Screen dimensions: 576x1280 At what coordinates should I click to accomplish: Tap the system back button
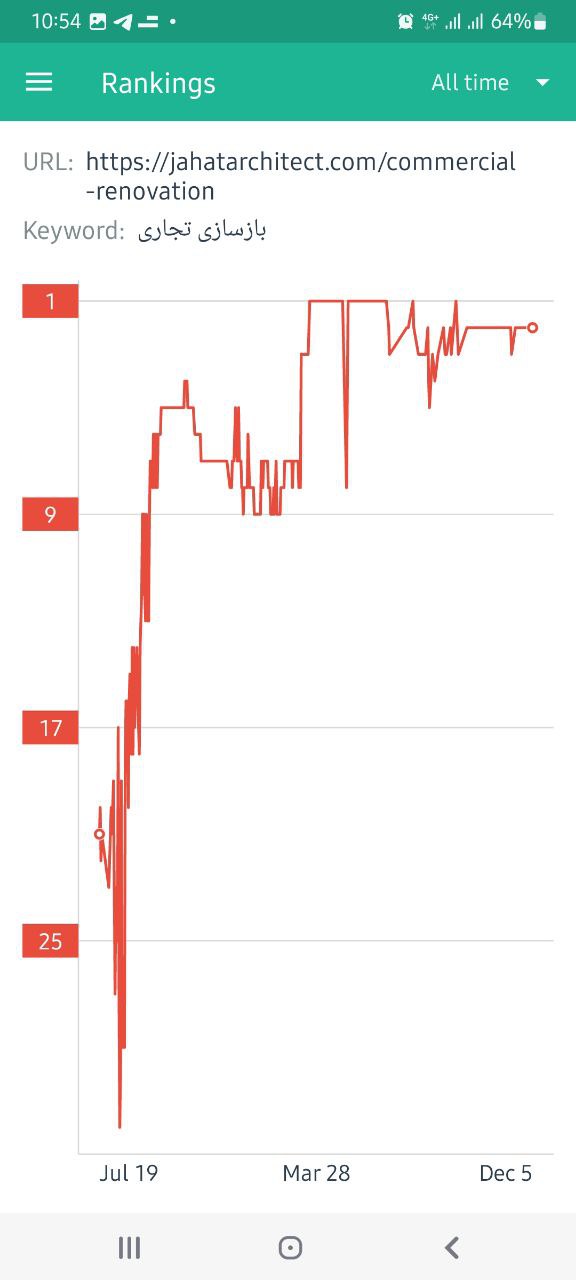[452, 1247]
